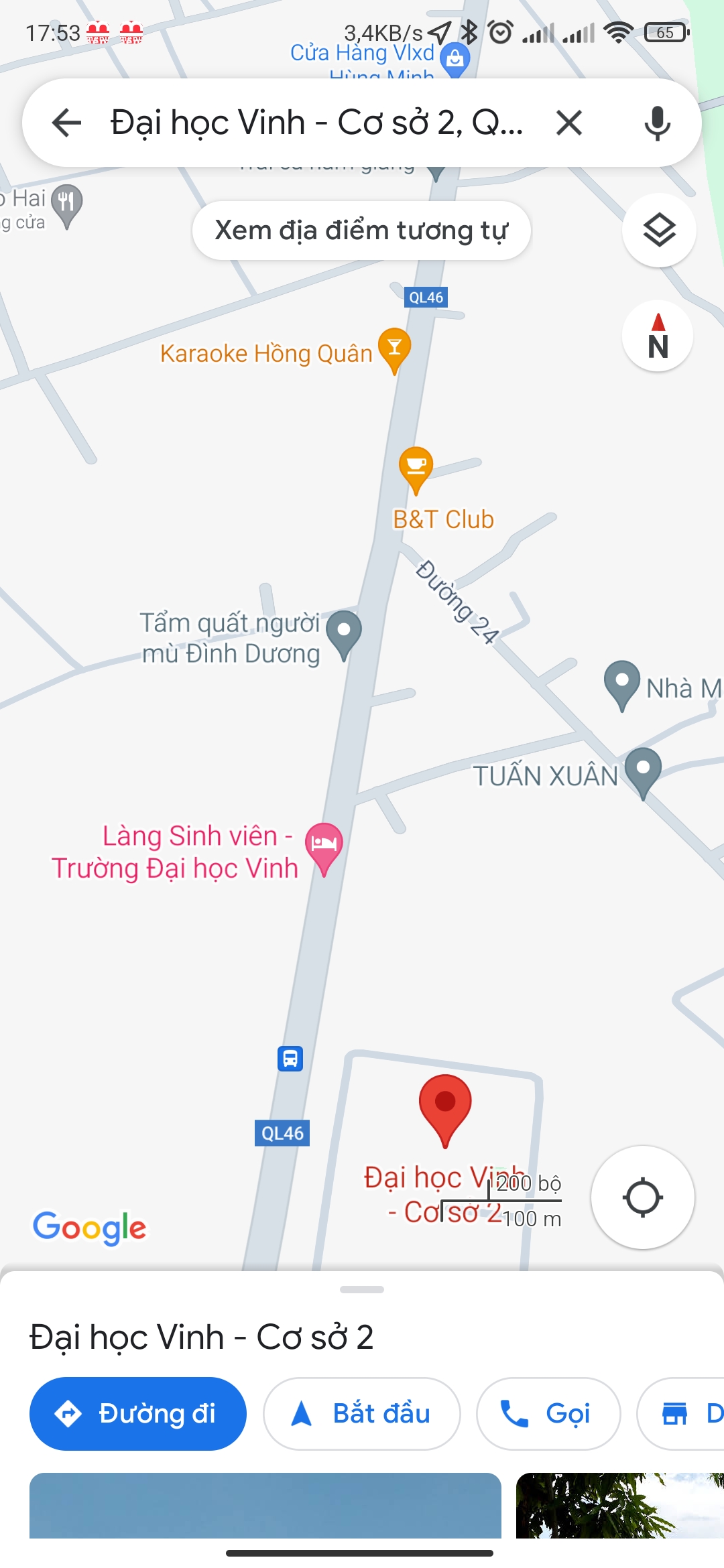This screenshot has height=1568, width=724.
Task: Reset map orientation with the compass
Action: (x=658, y=336)
